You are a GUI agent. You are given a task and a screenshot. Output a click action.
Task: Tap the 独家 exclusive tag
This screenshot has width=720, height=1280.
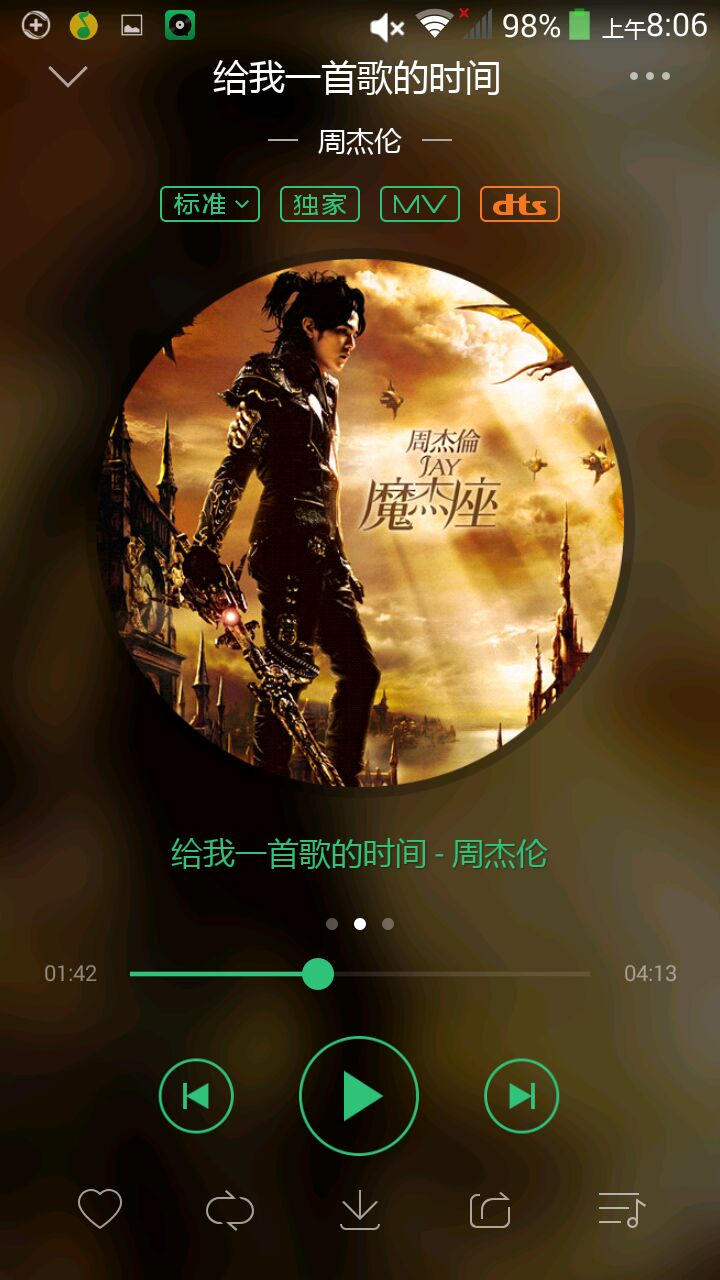[x=320, y=204]
